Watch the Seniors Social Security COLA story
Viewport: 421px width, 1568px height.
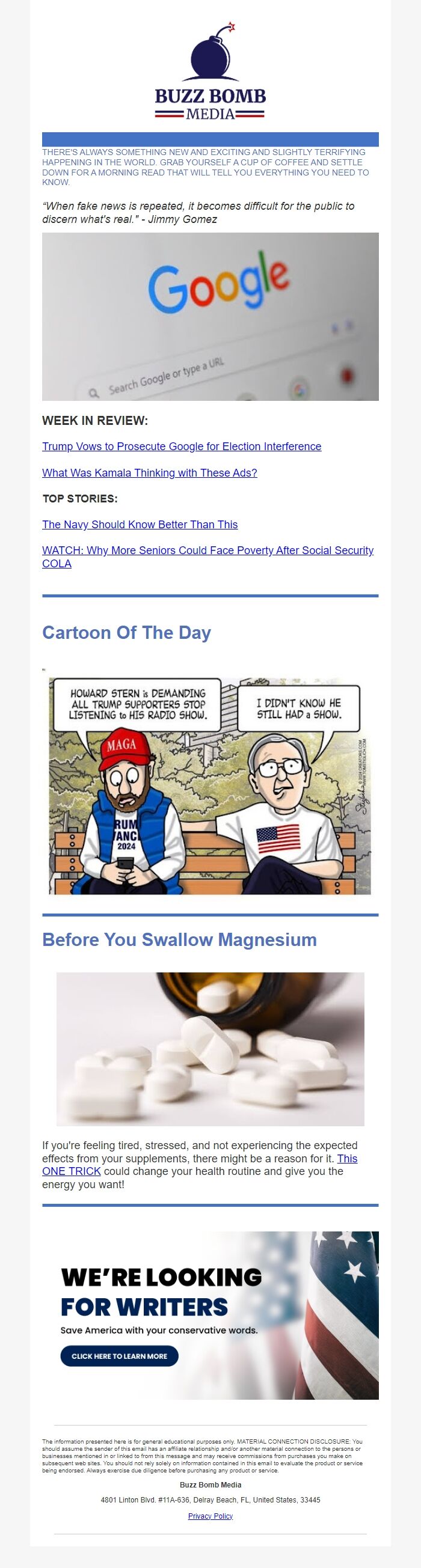click(207, 551)
